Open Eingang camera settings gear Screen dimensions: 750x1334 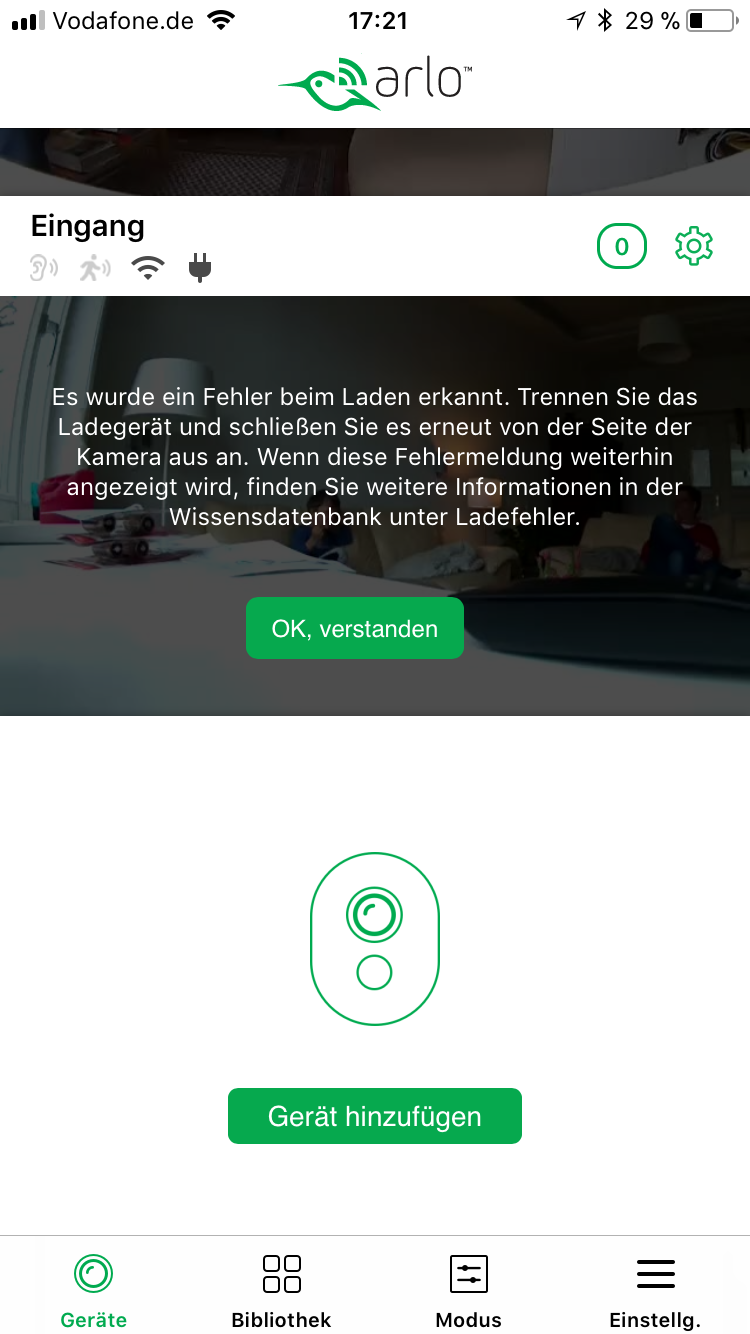click(x=693, y=246)
